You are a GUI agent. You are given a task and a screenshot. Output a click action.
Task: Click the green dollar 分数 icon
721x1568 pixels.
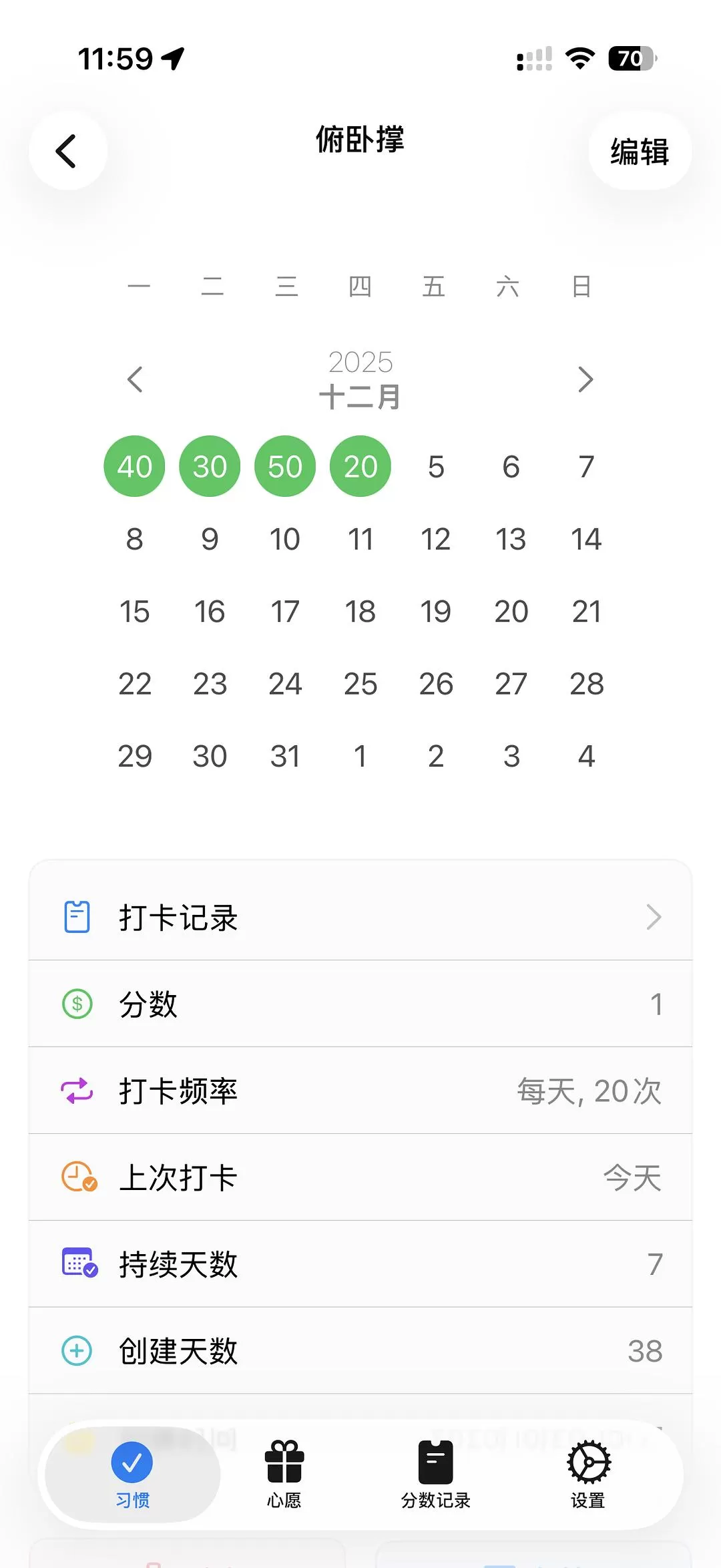[77, 1003]
